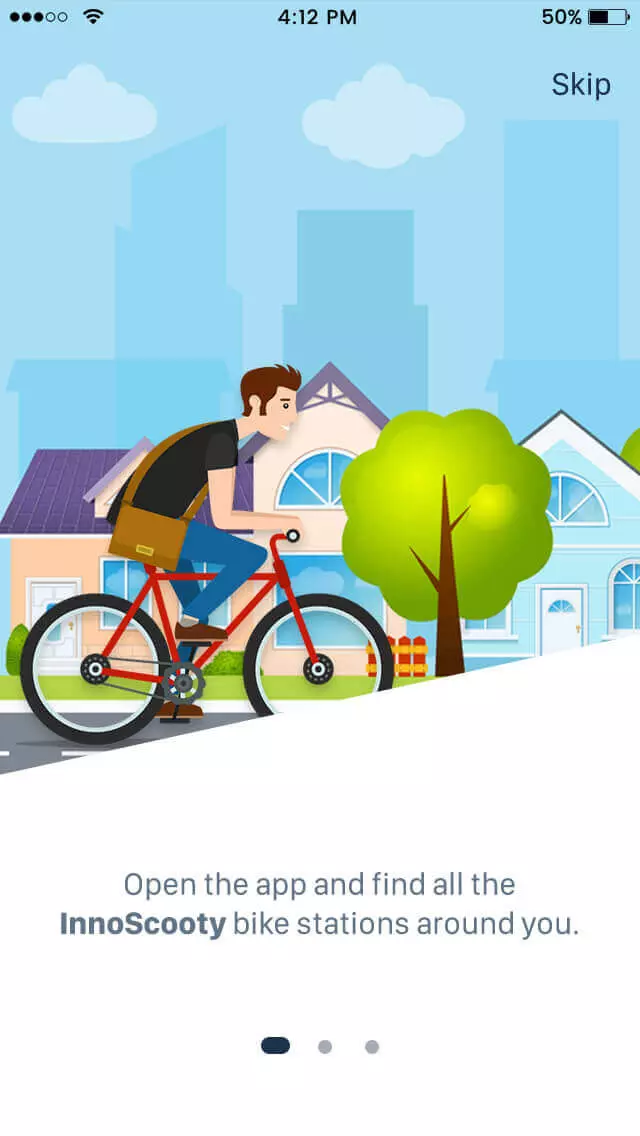The image size is (640, 1136).
Task: Skip the onboarding intro
Action: 580,85
